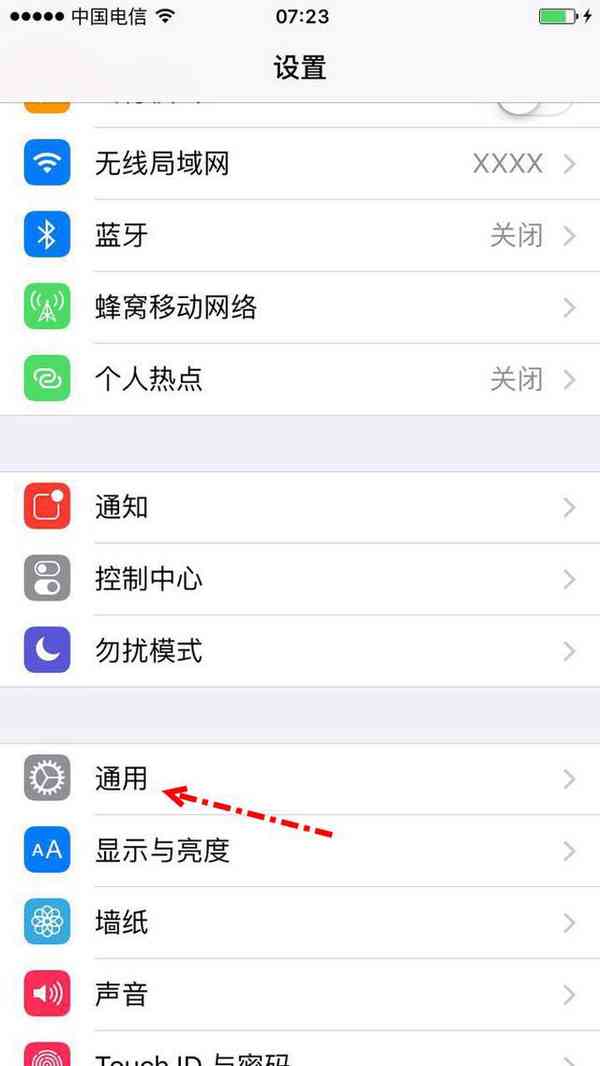The height and width of the screenshot is (1066, 600).
Task: Open 显示与亮度 display settings
Action: pyautogui.click(x=300, y=851)
